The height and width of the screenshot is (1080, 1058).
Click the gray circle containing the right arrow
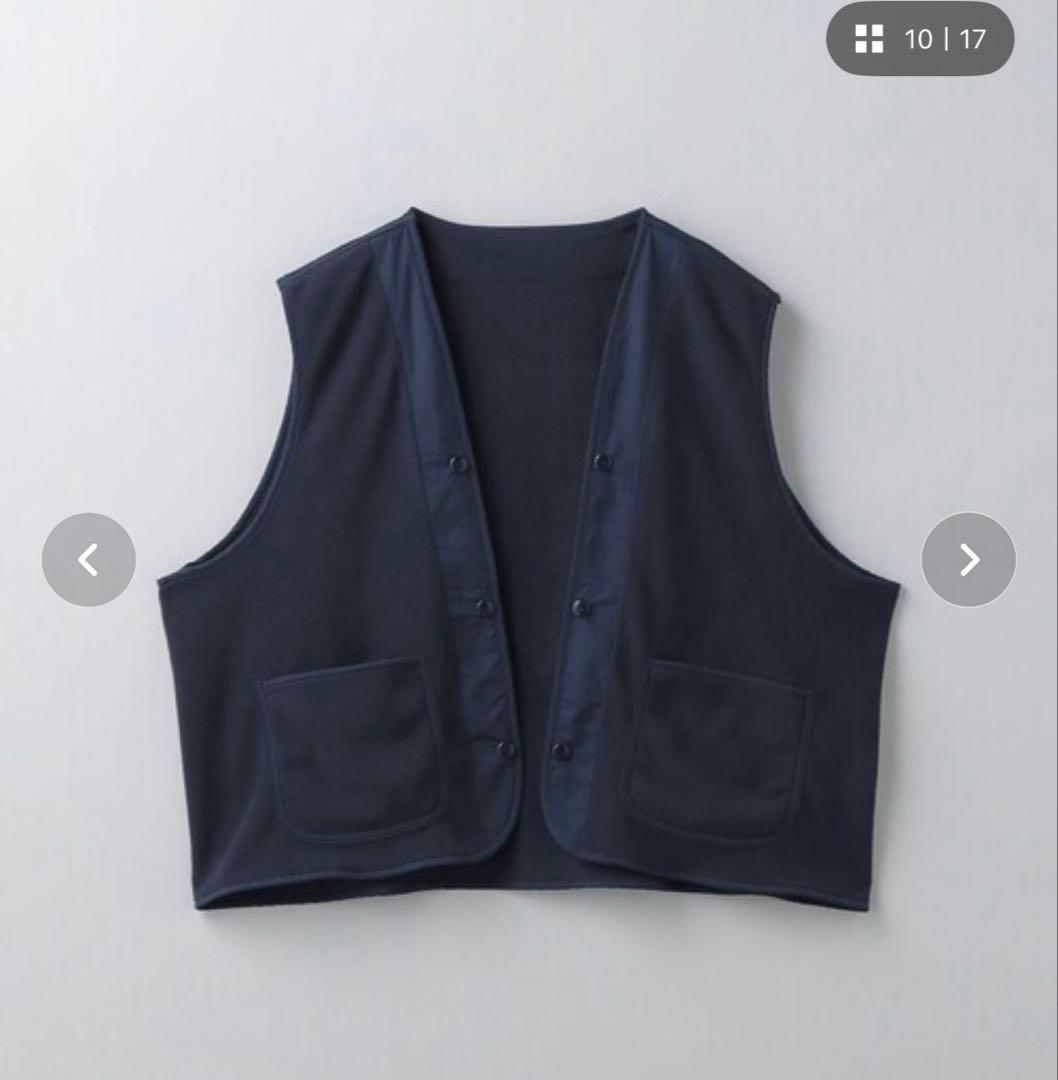coord(967,561)
